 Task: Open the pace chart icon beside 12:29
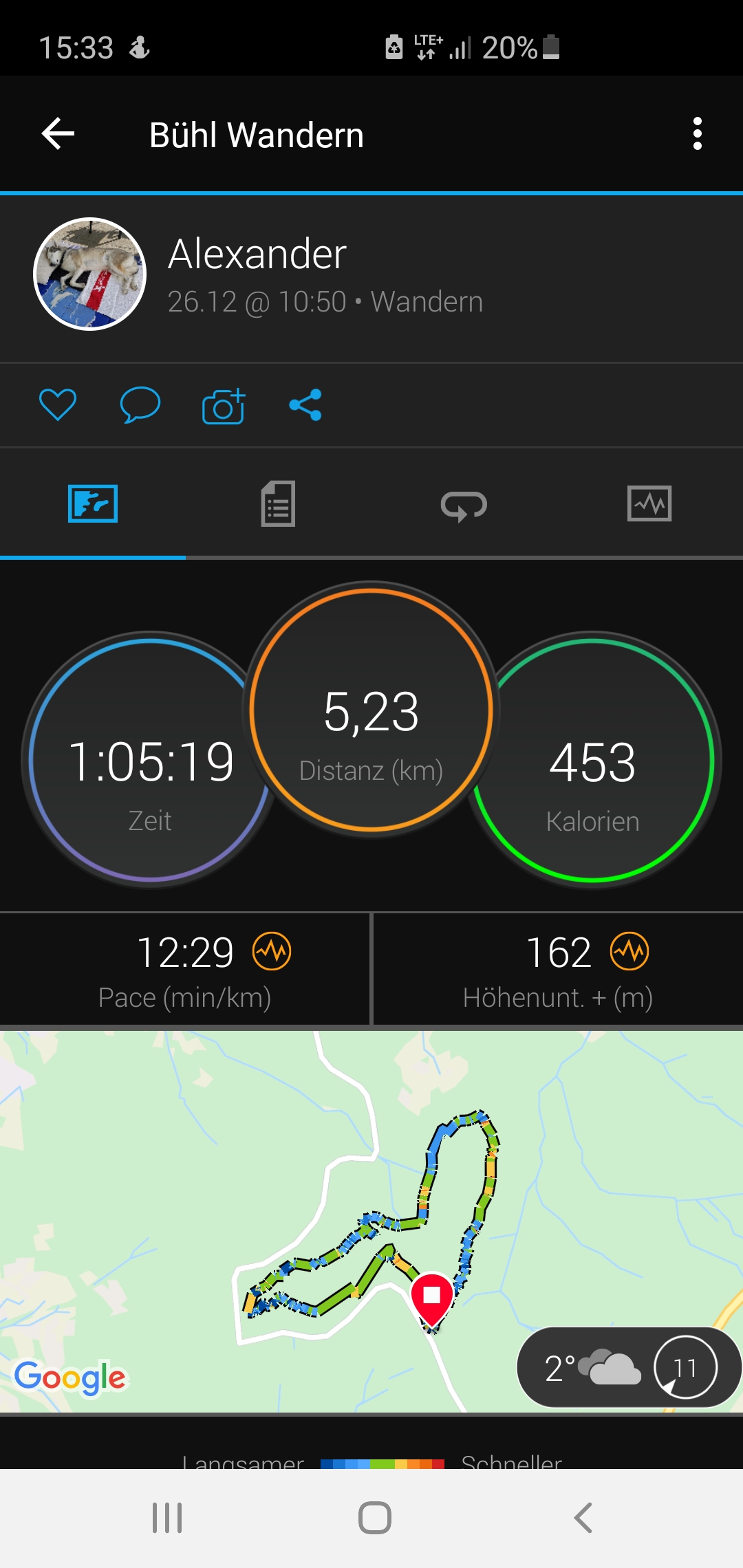point(272,952)
